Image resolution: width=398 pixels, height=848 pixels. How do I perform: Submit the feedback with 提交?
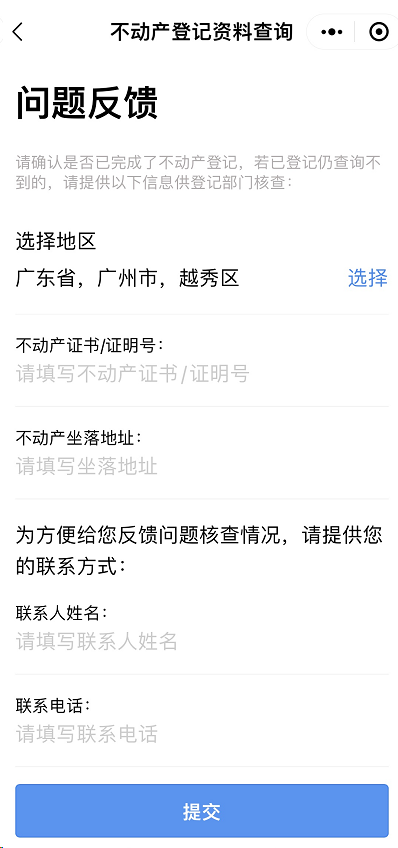(x=202, y=811)
